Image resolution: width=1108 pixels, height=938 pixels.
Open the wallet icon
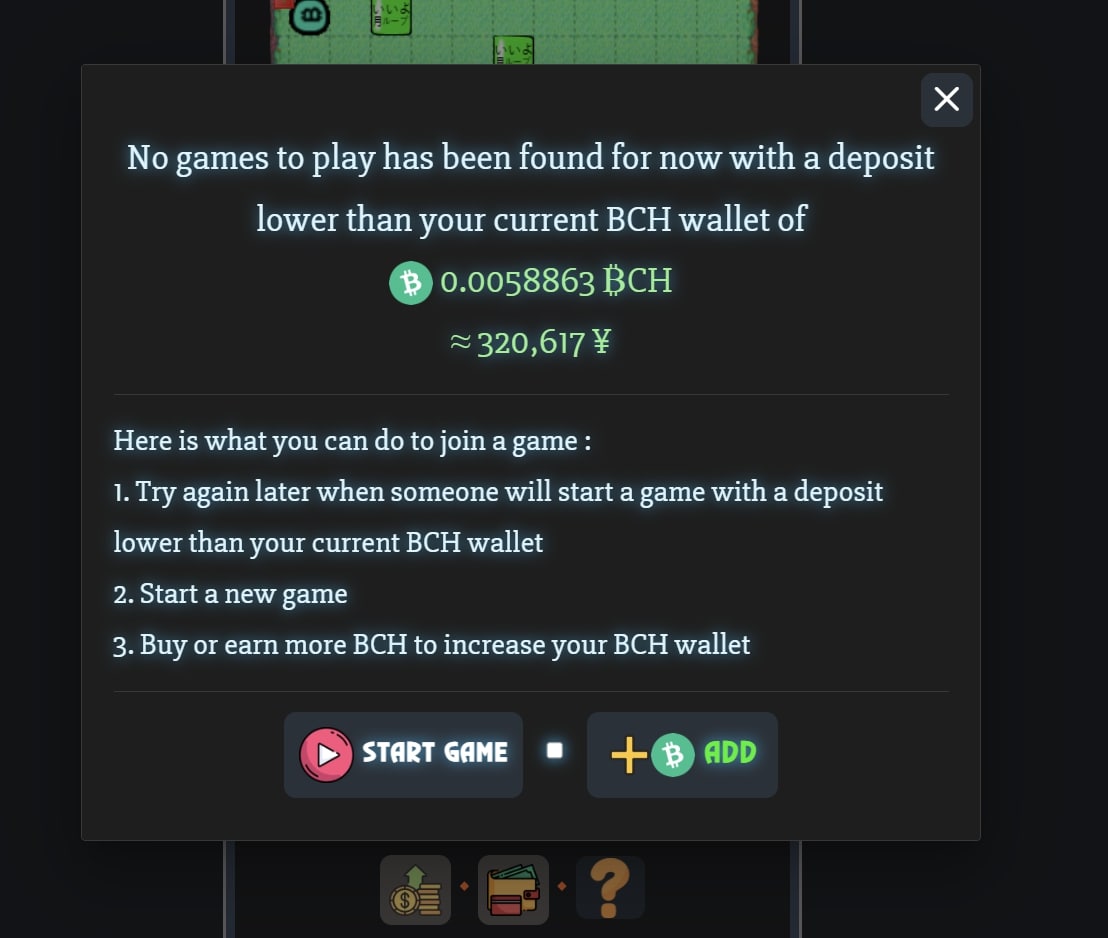[x=513, y=889]
